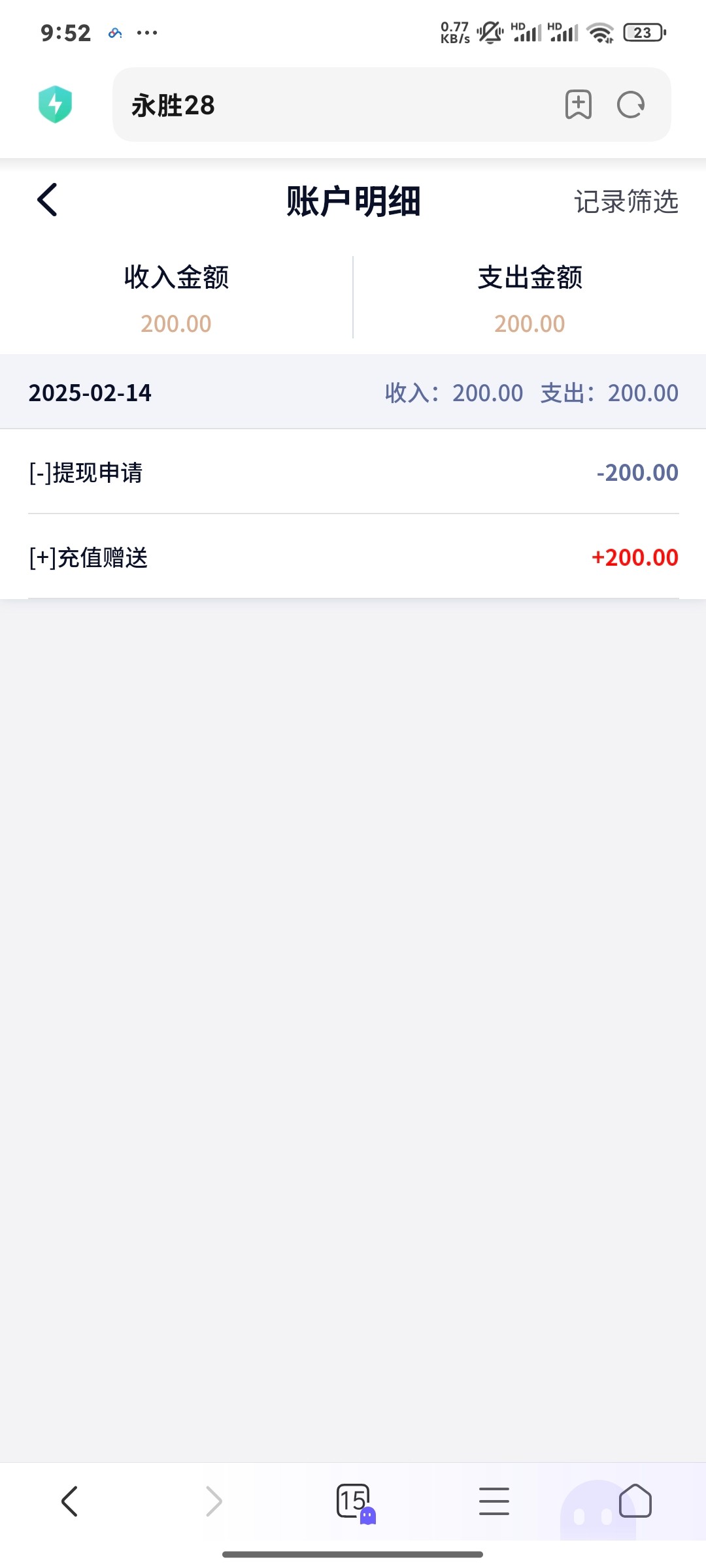This screenshot has width=706, height=1568.
Task: Open the browser tabs switcher
Action: pos(354,1501)
